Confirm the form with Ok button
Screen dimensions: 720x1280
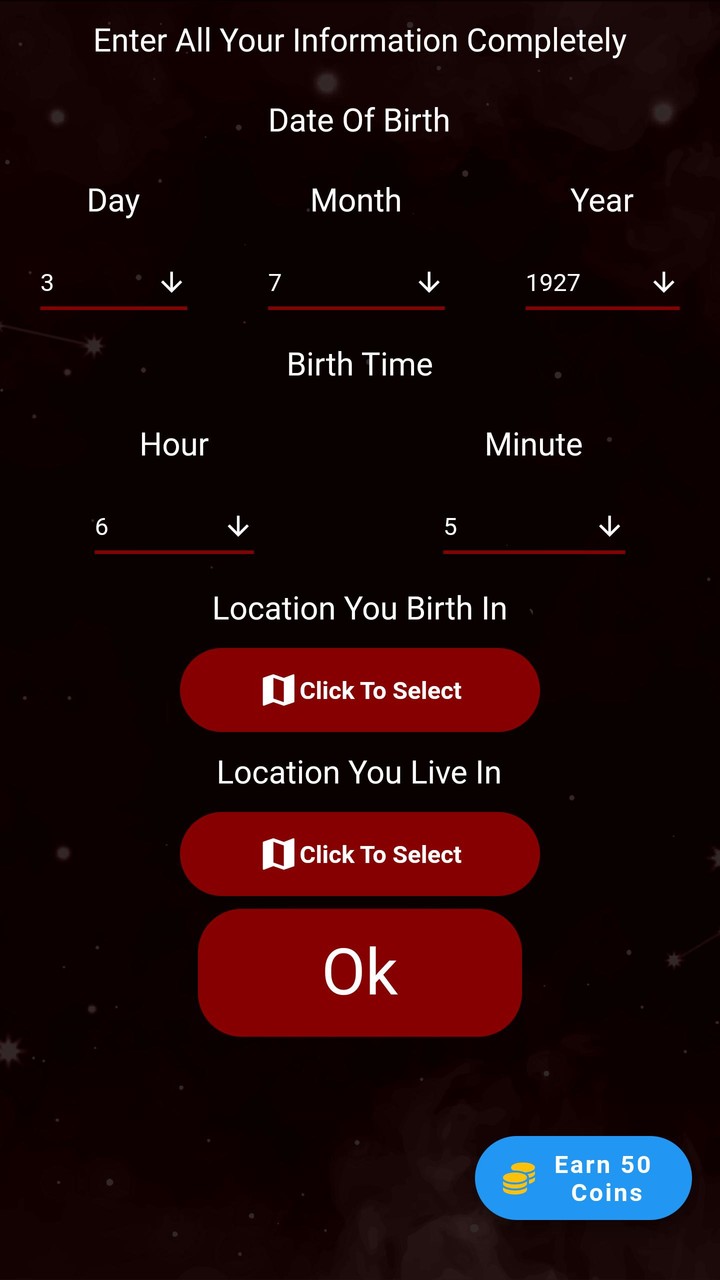[360, 971]
